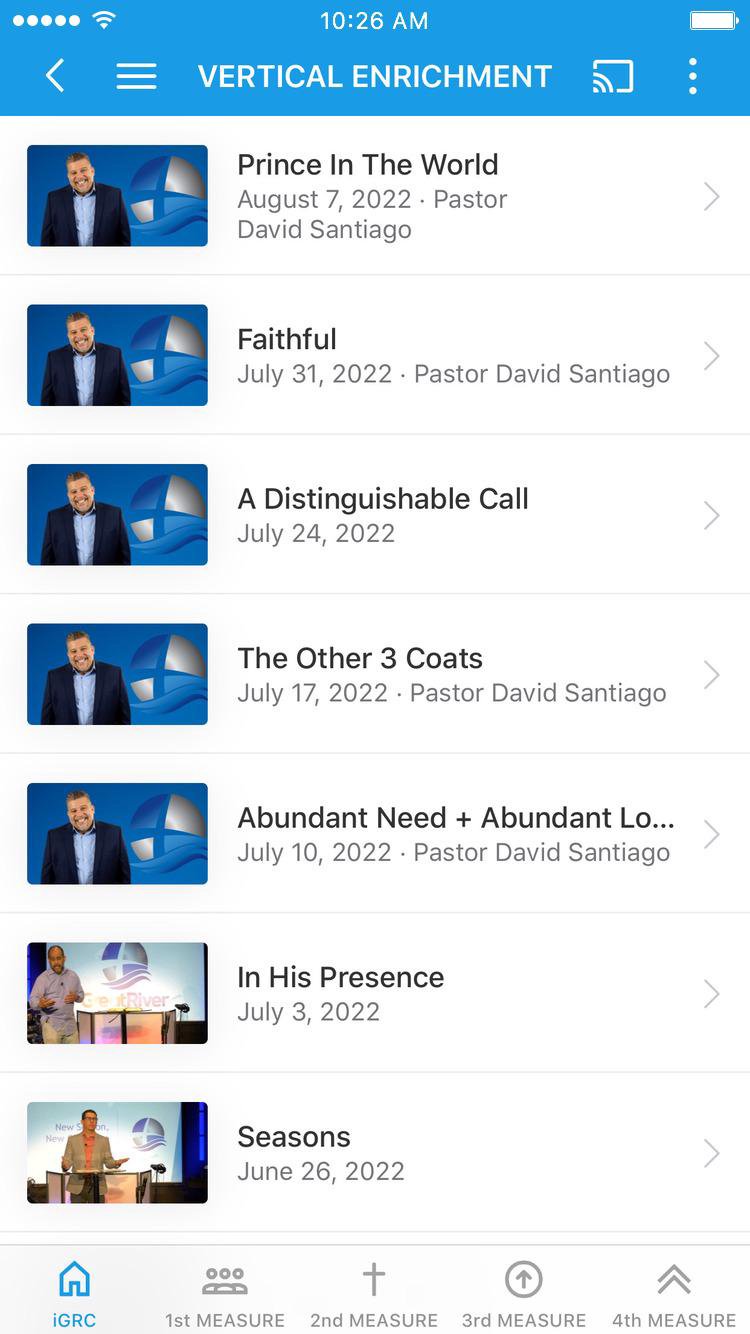
Task: Open the In His Presence sermon
Action: 375,994
